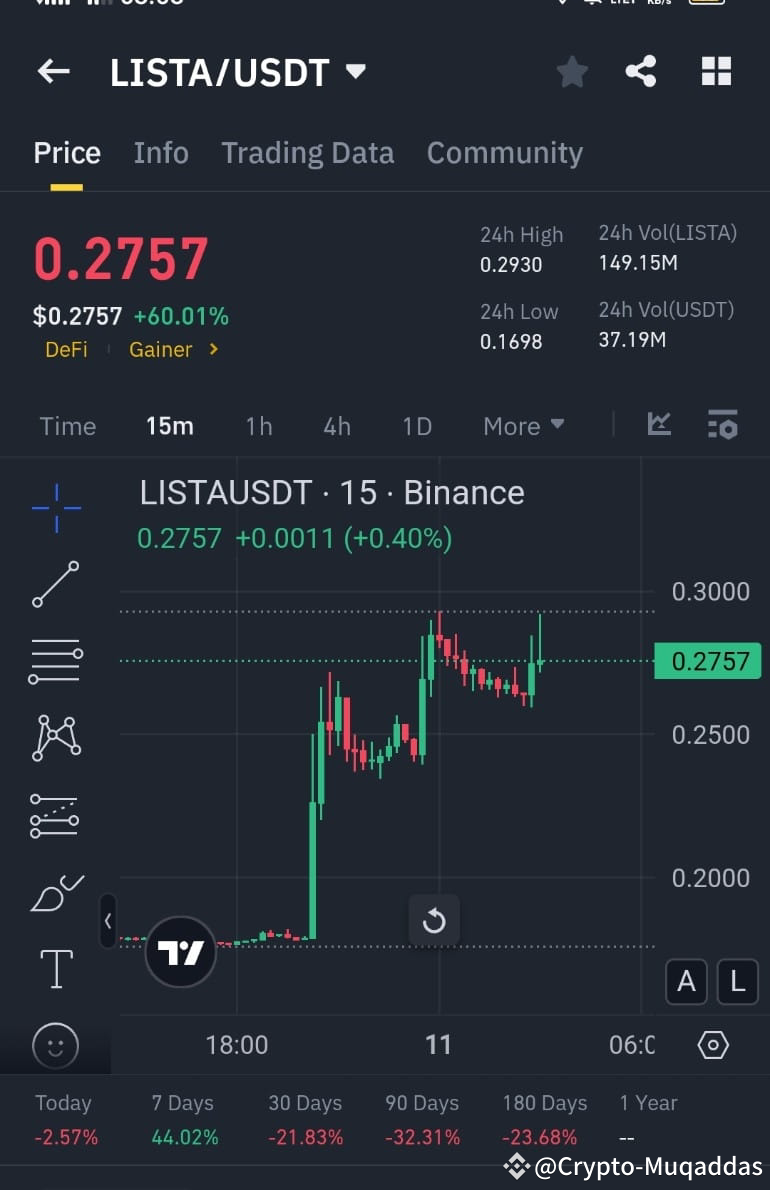The height and width of the screenshot is (1190, 770).
Task: Open the Fibonacci retracement tools
Action: point(54,660)
